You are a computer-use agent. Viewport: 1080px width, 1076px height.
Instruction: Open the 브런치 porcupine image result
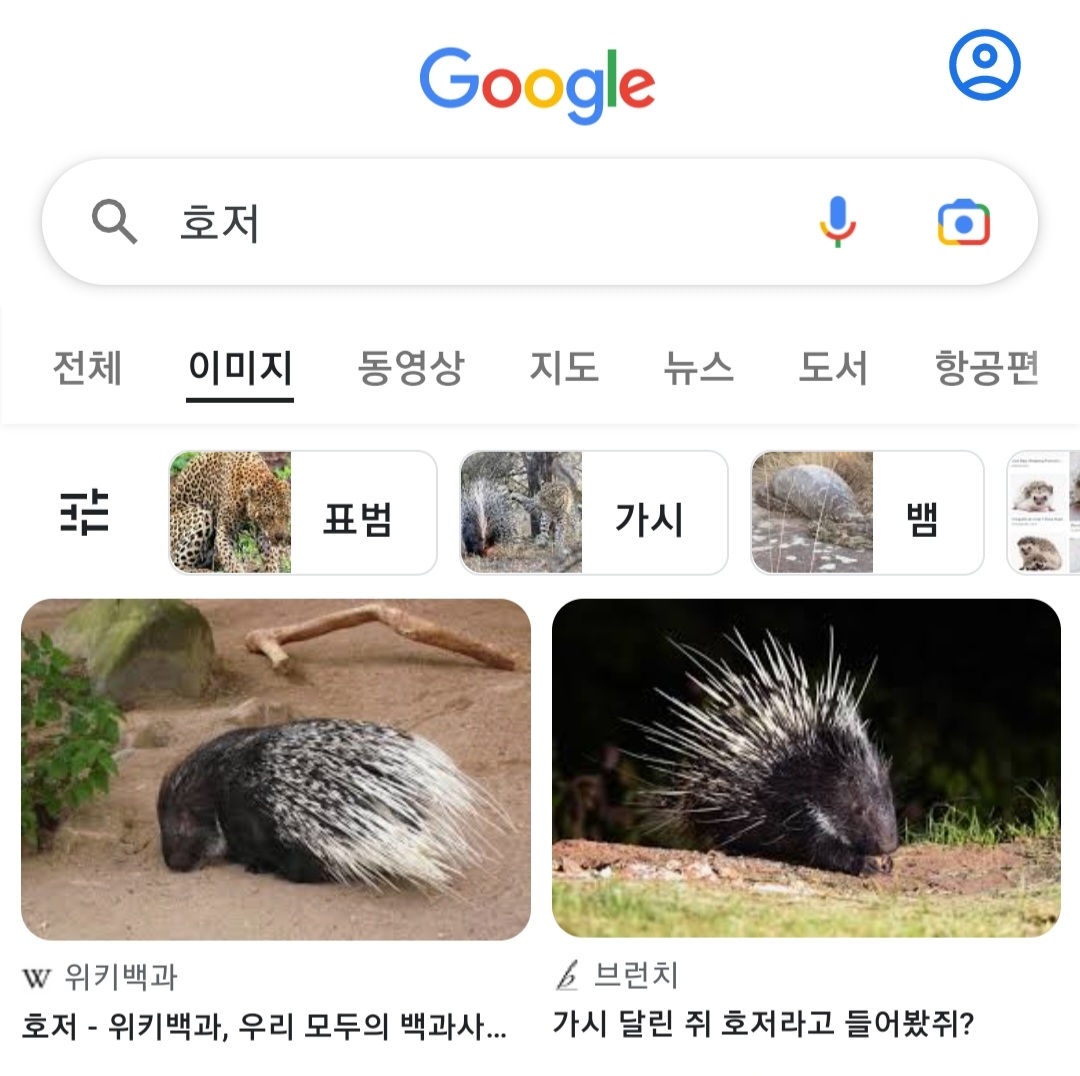[806, 768]
